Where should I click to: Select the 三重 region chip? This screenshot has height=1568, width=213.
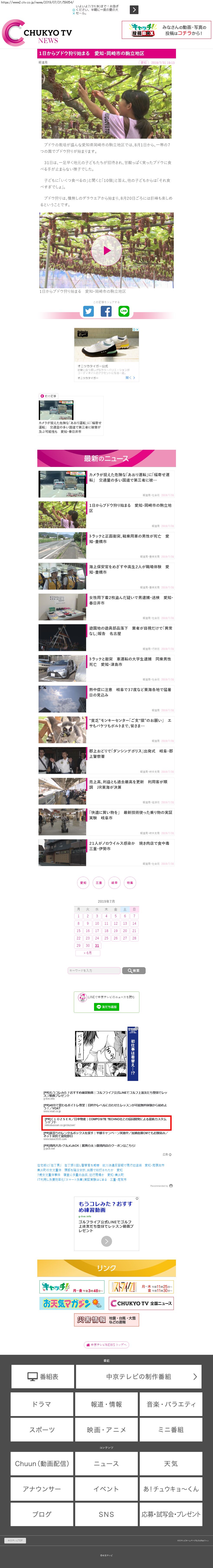coord(99,883)
